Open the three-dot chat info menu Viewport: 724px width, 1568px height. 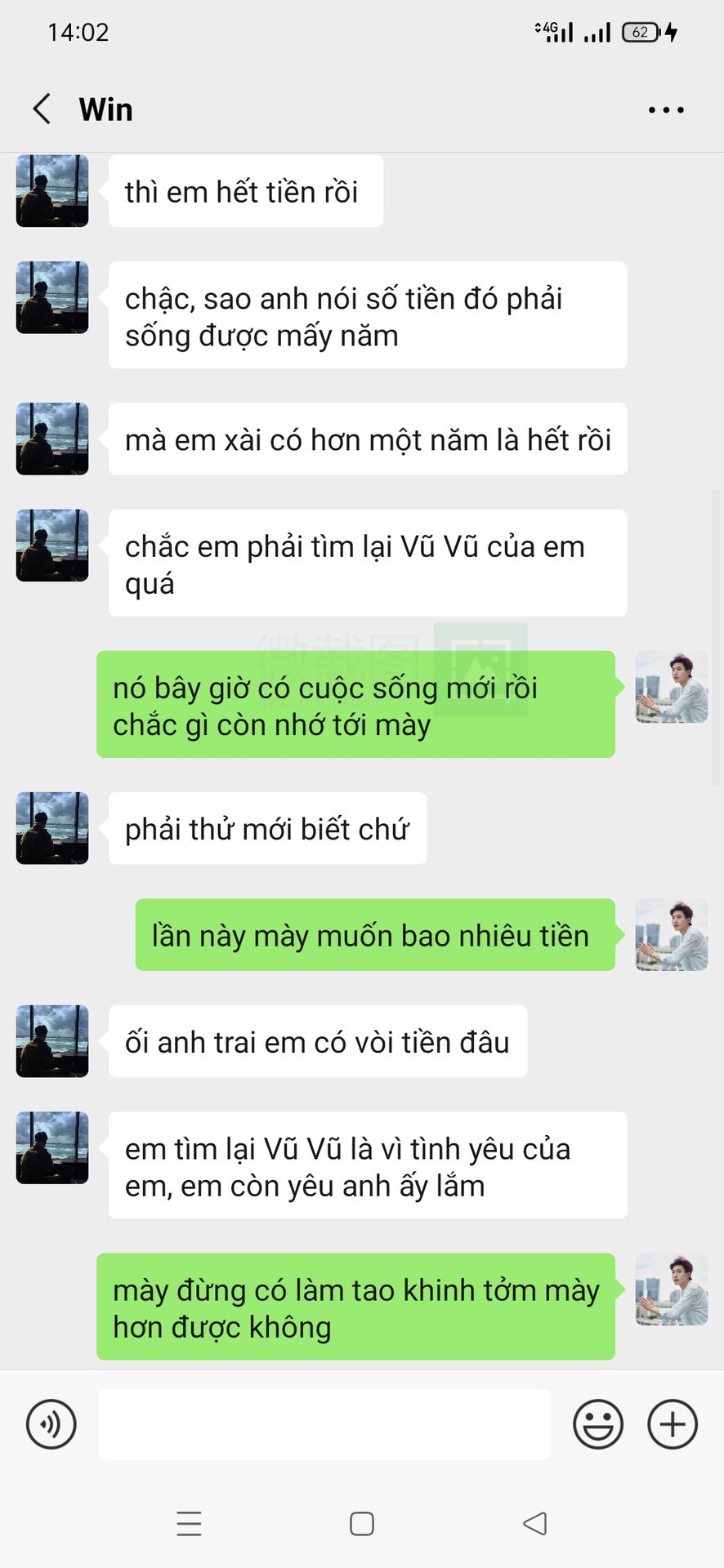pyautogui.click(x=666, y=109)
